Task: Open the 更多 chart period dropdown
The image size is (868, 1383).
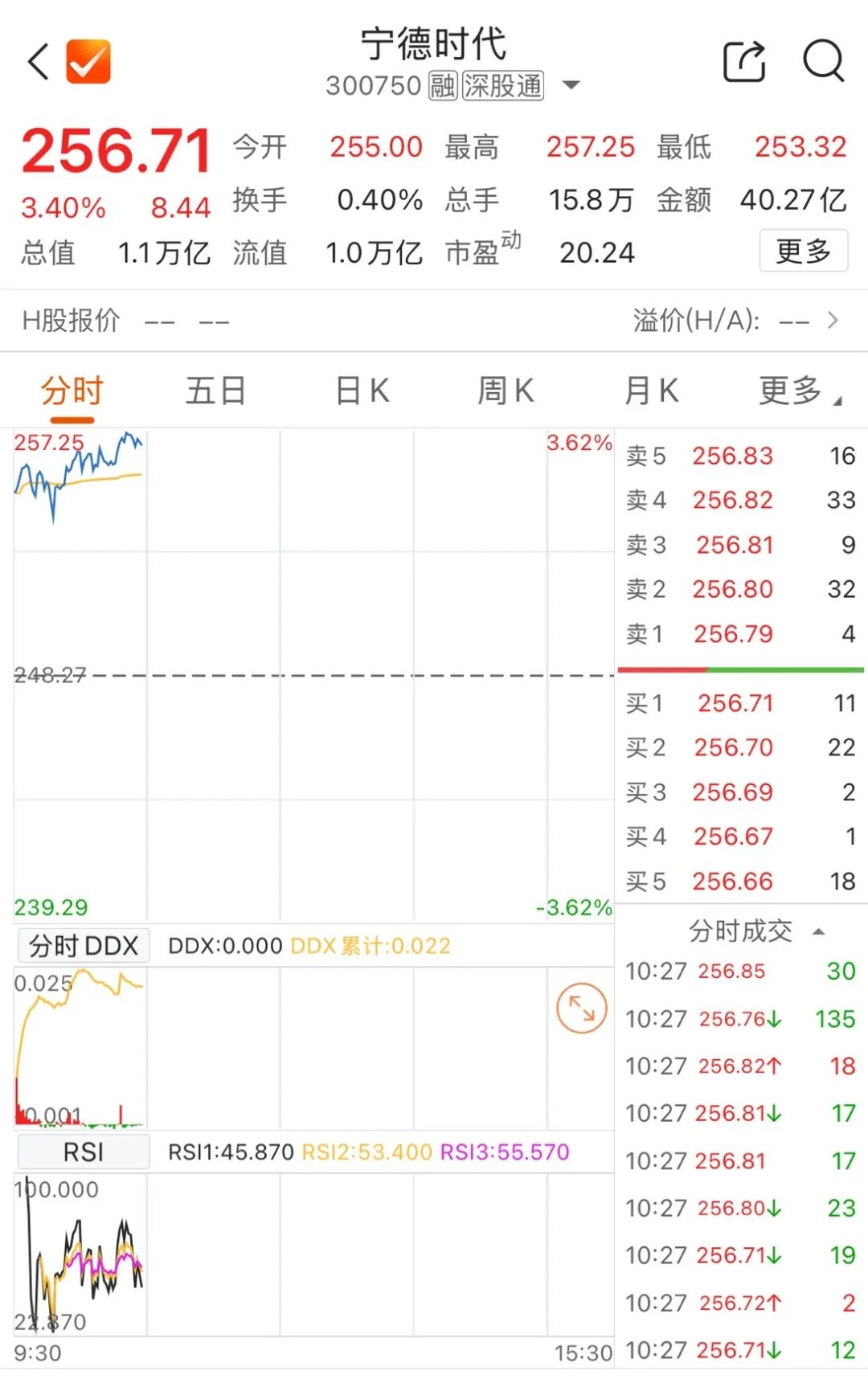Action: click(x=799, y=392)
